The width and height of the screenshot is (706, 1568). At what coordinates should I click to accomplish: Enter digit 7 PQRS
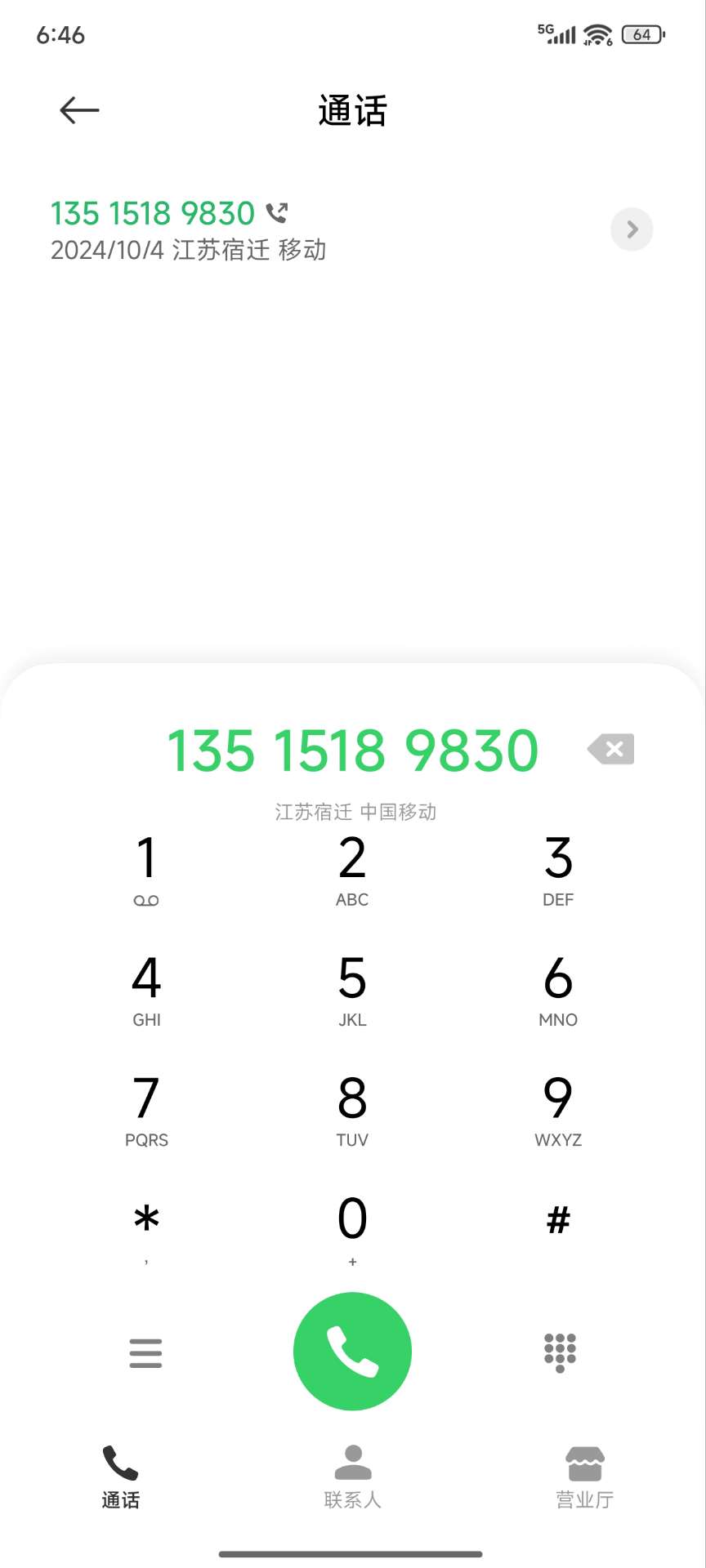click(x=146, y=1110)
